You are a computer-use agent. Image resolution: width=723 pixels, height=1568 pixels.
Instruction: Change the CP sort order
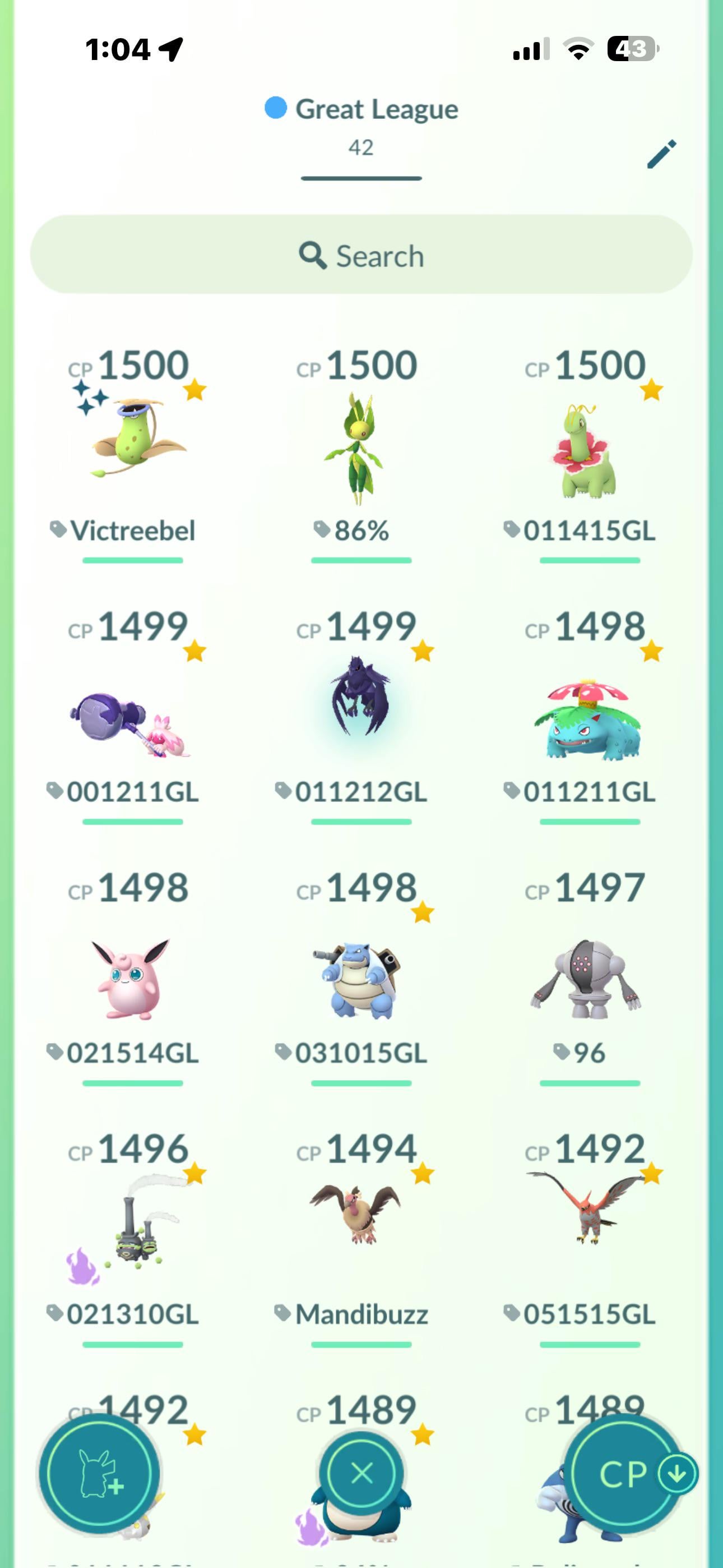click(631, 1474)
